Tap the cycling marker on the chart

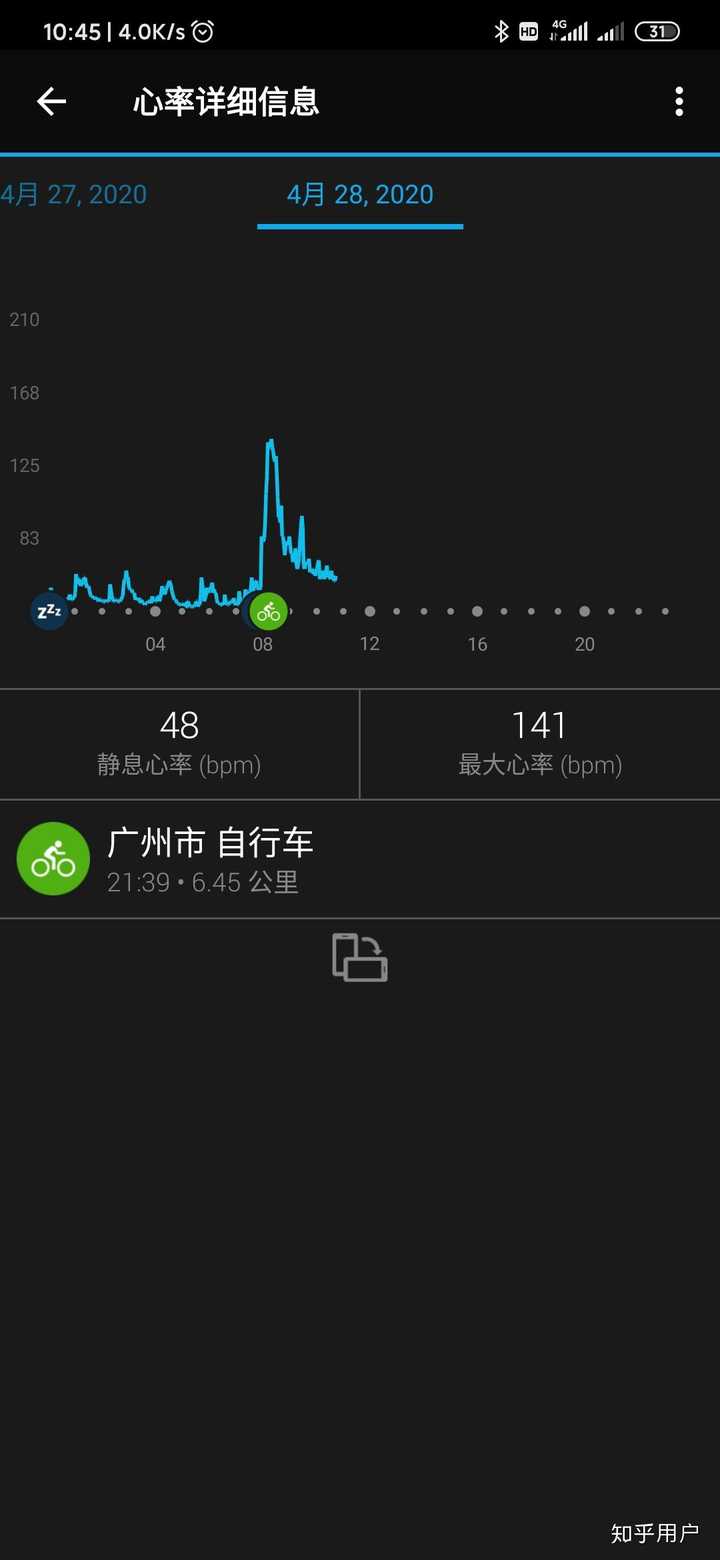[x=268, y=611]
